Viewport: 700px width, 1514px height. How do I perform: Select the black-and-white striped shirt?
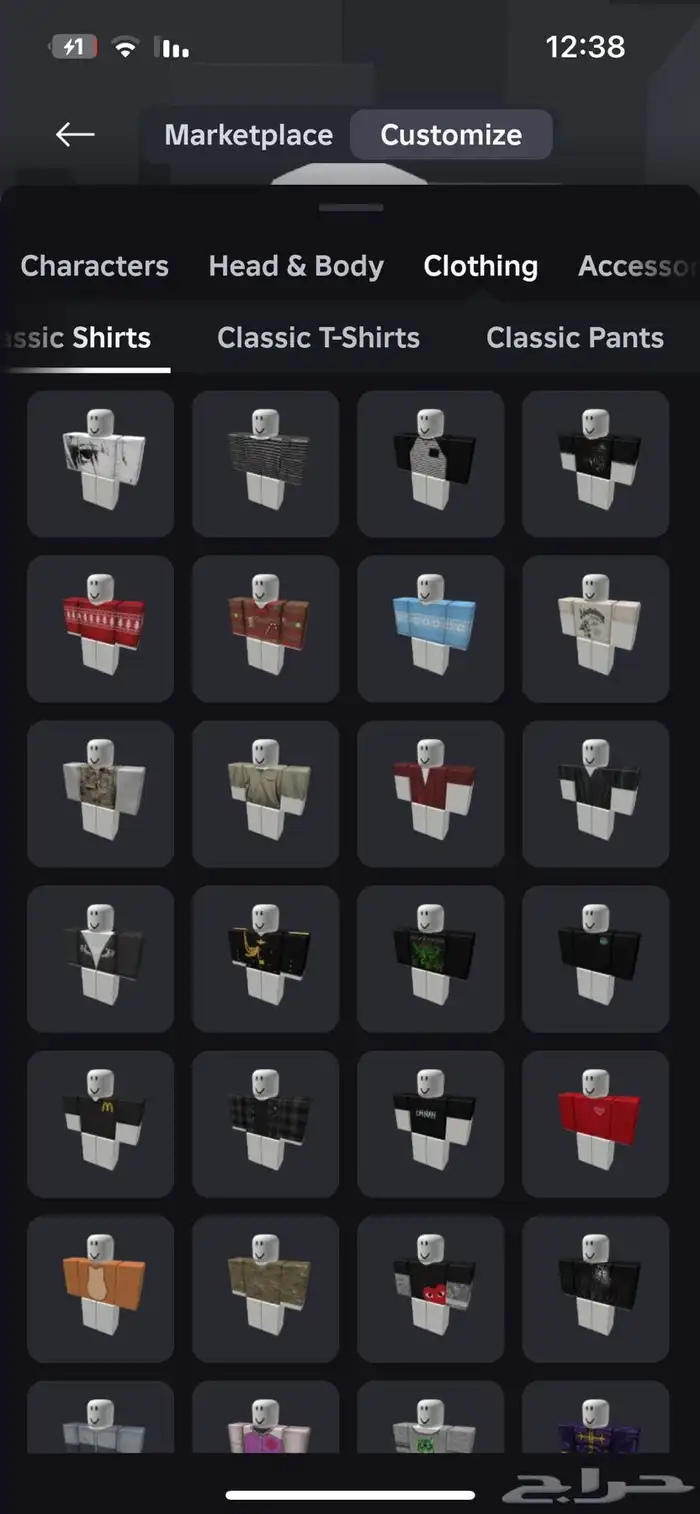click(x=265, y=463)
